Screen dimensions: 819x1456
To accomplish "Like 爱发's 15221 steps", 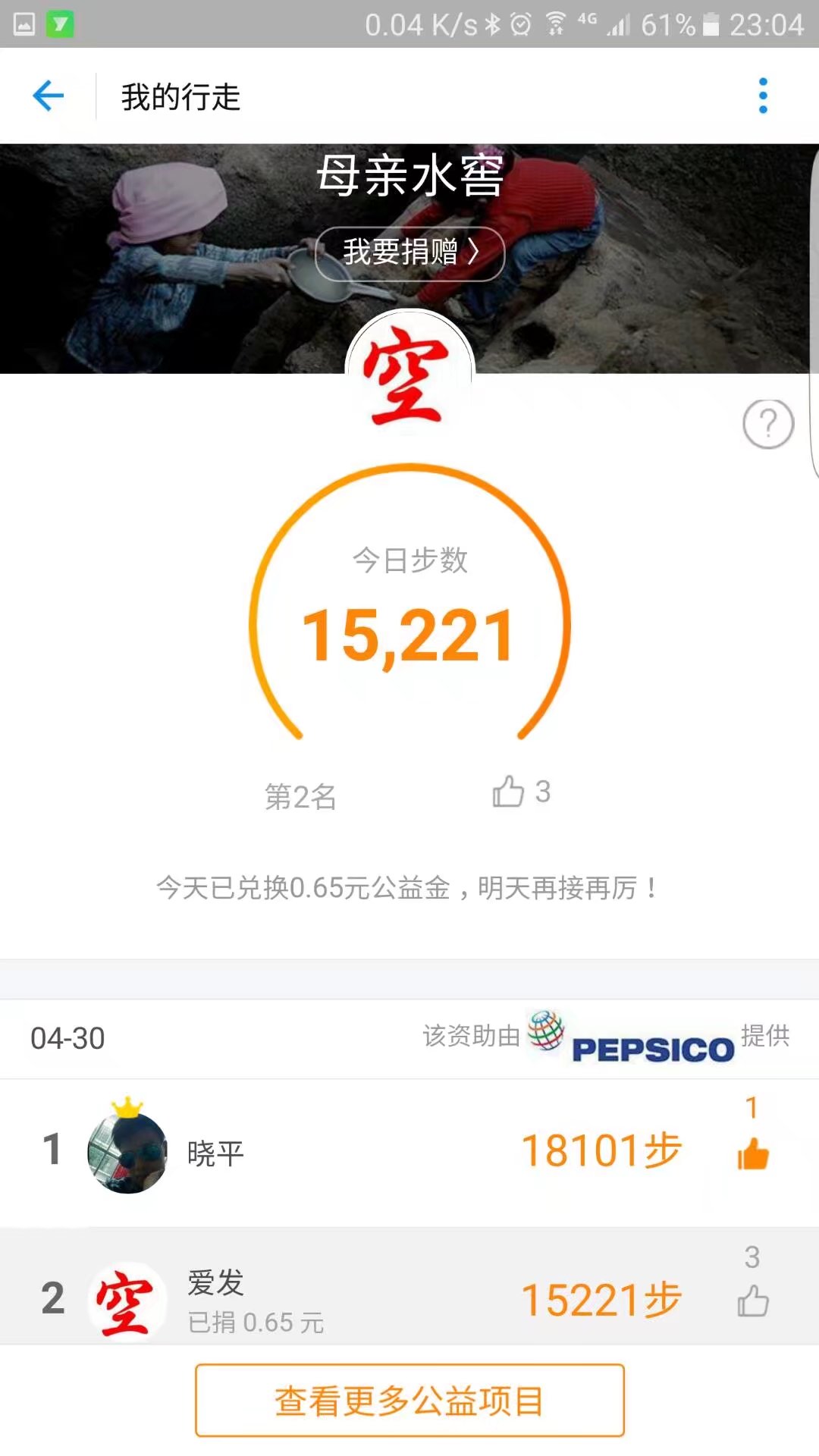I will pos(752,1301).
